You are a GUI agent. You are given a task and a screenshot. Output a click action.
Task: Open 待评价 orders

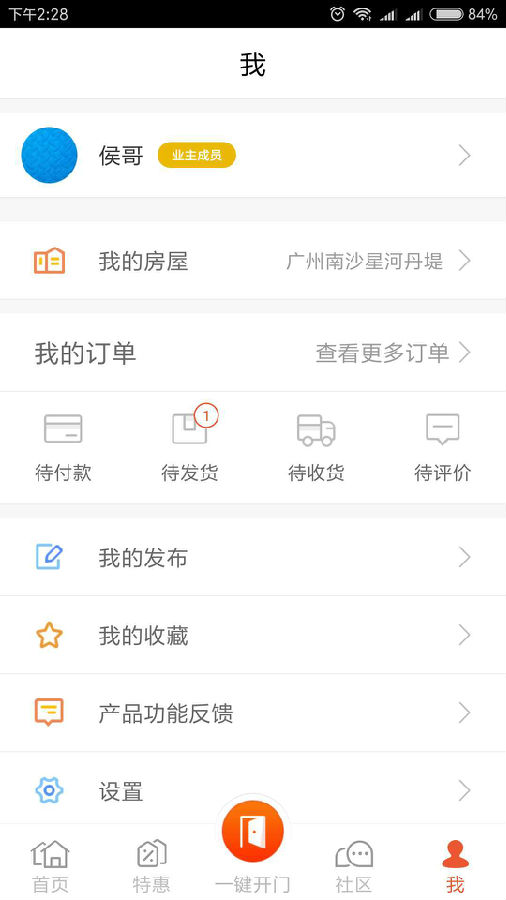click(443, 448)
